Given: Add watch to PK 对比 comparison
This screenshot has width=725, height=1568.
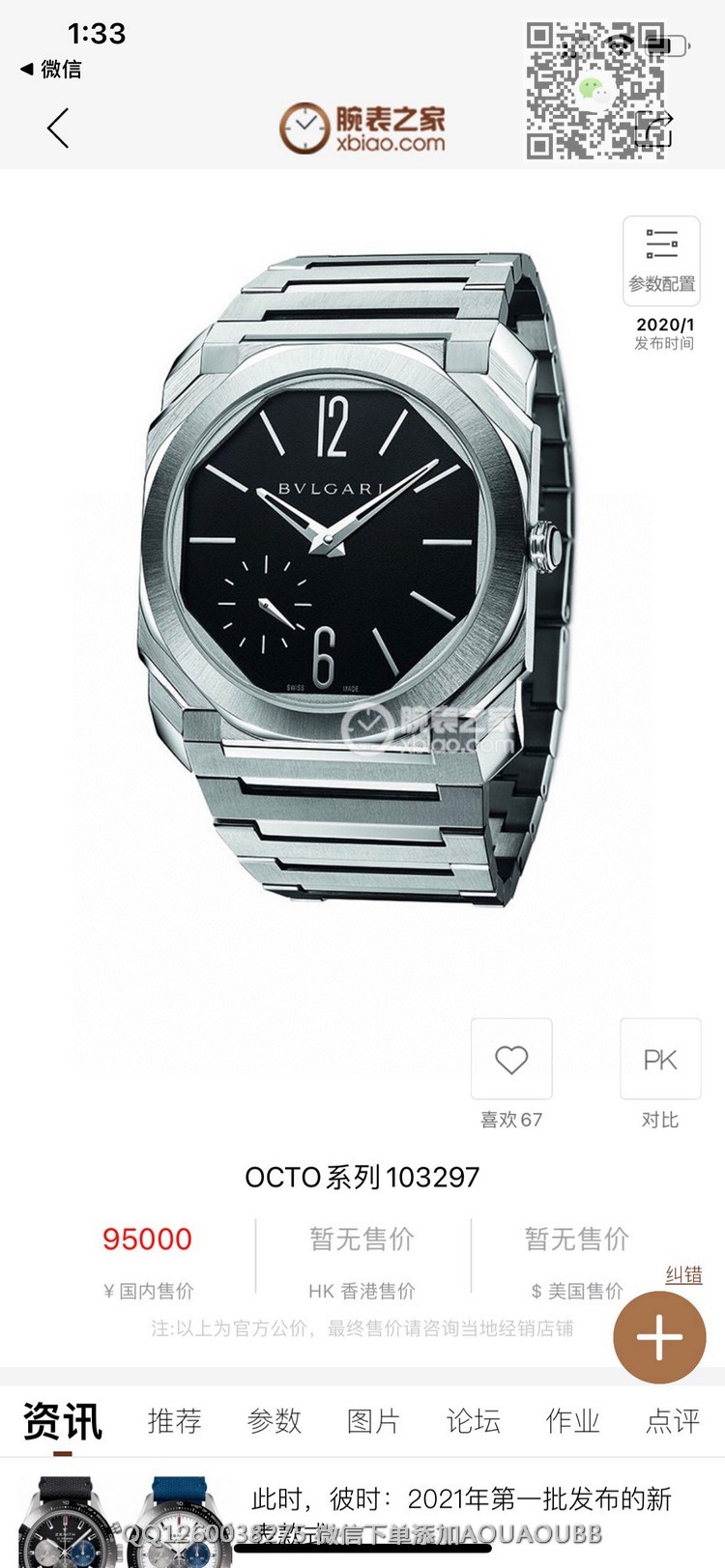Looking at the screenshot, I should pos(660,1060).
